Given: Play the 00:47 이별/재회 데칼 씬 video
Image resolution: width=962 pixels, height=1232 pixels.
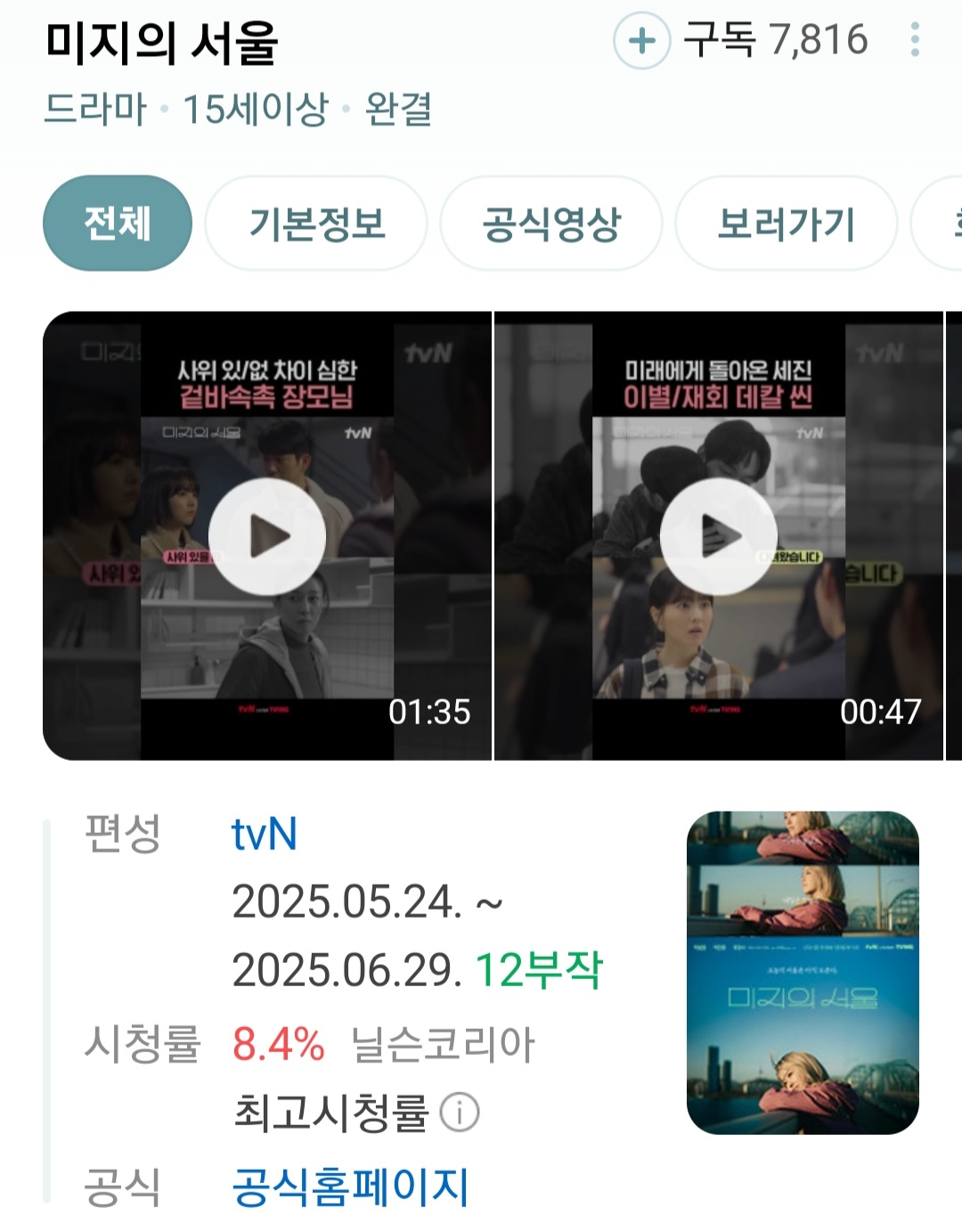Looking at the screenshot, I should coord(718,536).
